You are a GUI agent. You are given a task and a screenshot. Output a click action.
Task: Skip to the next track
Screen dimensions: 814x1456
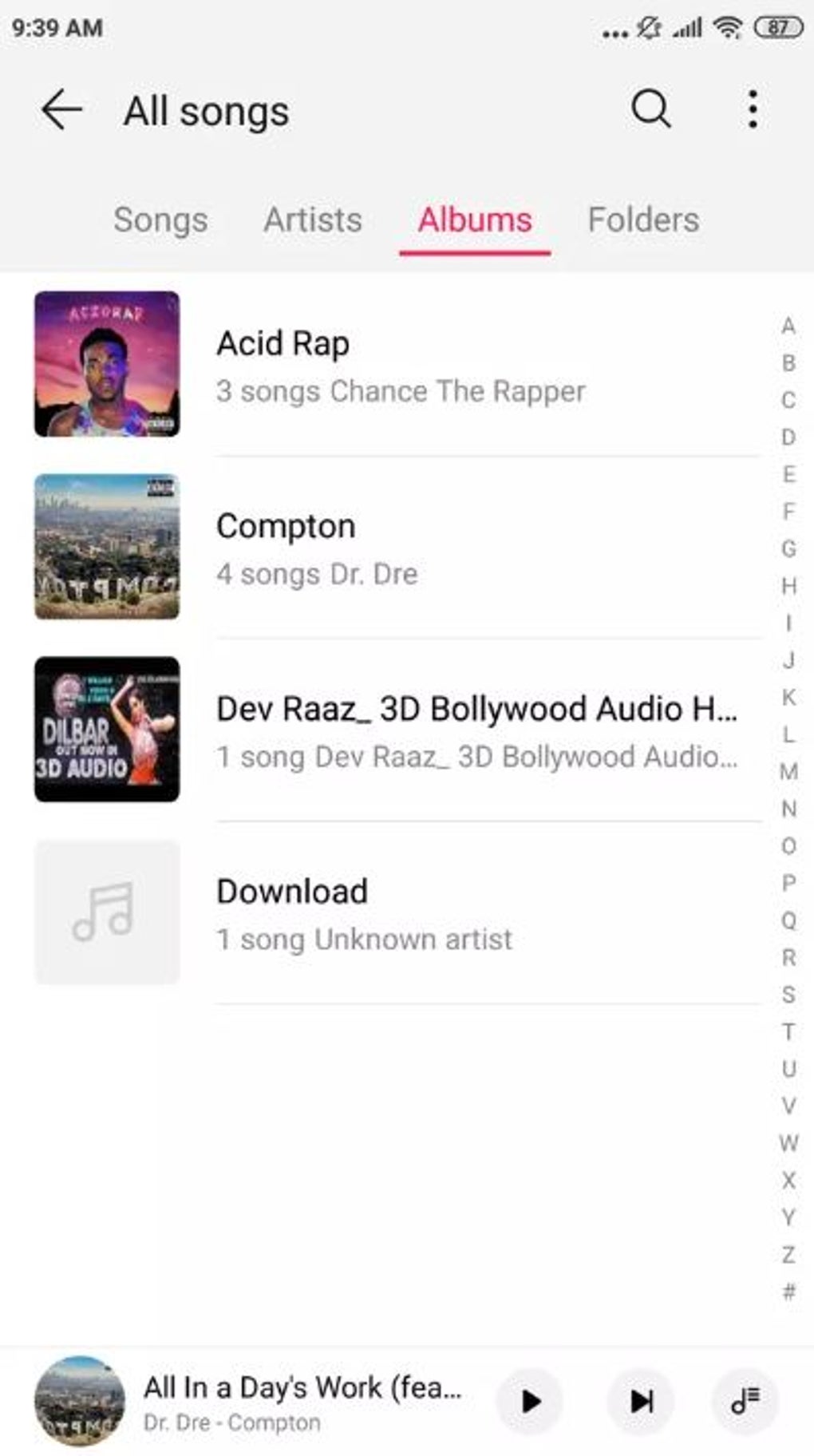coord(641,1401)
